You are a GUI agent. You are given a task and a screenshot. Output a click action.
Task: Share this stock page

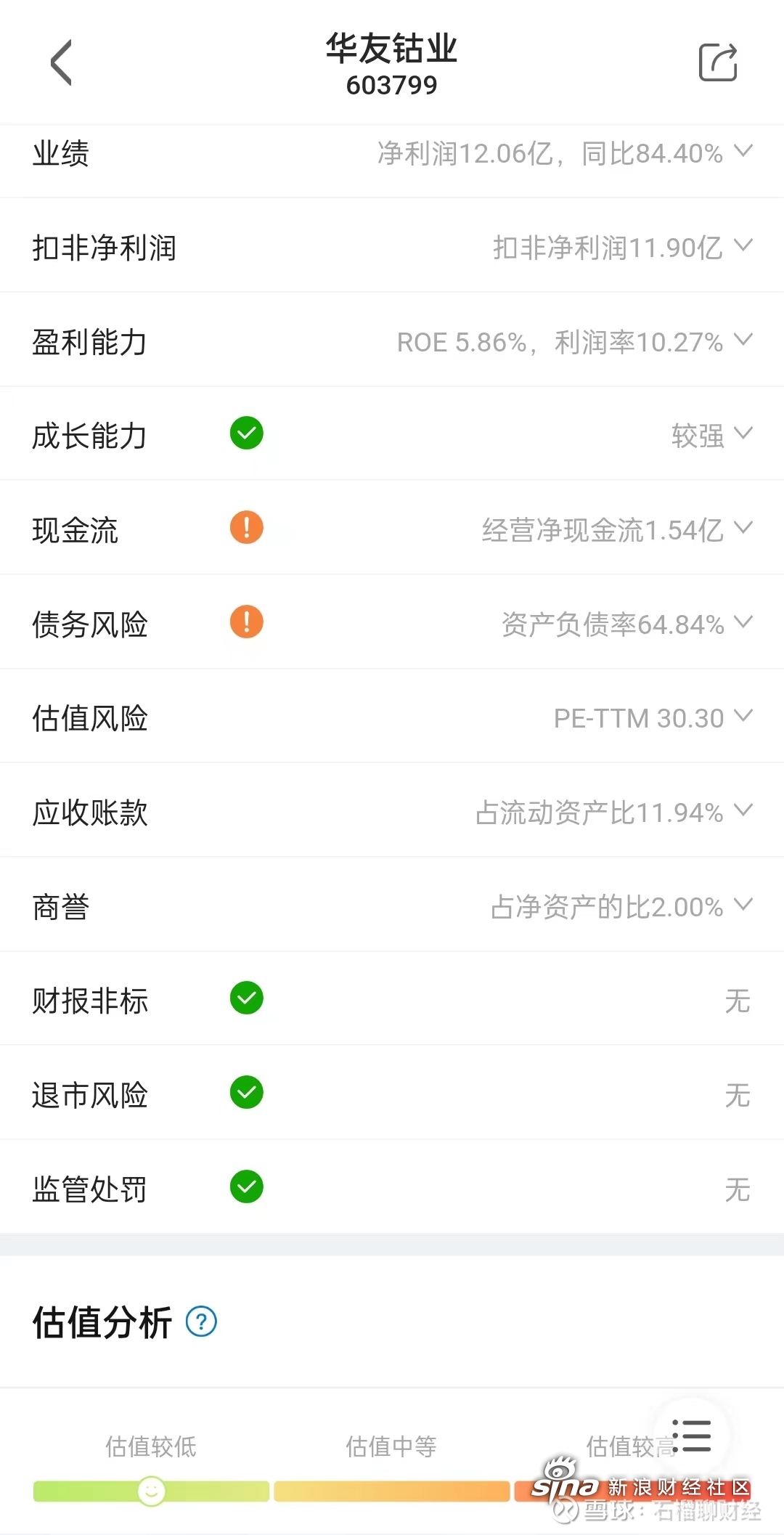[718, 62]
